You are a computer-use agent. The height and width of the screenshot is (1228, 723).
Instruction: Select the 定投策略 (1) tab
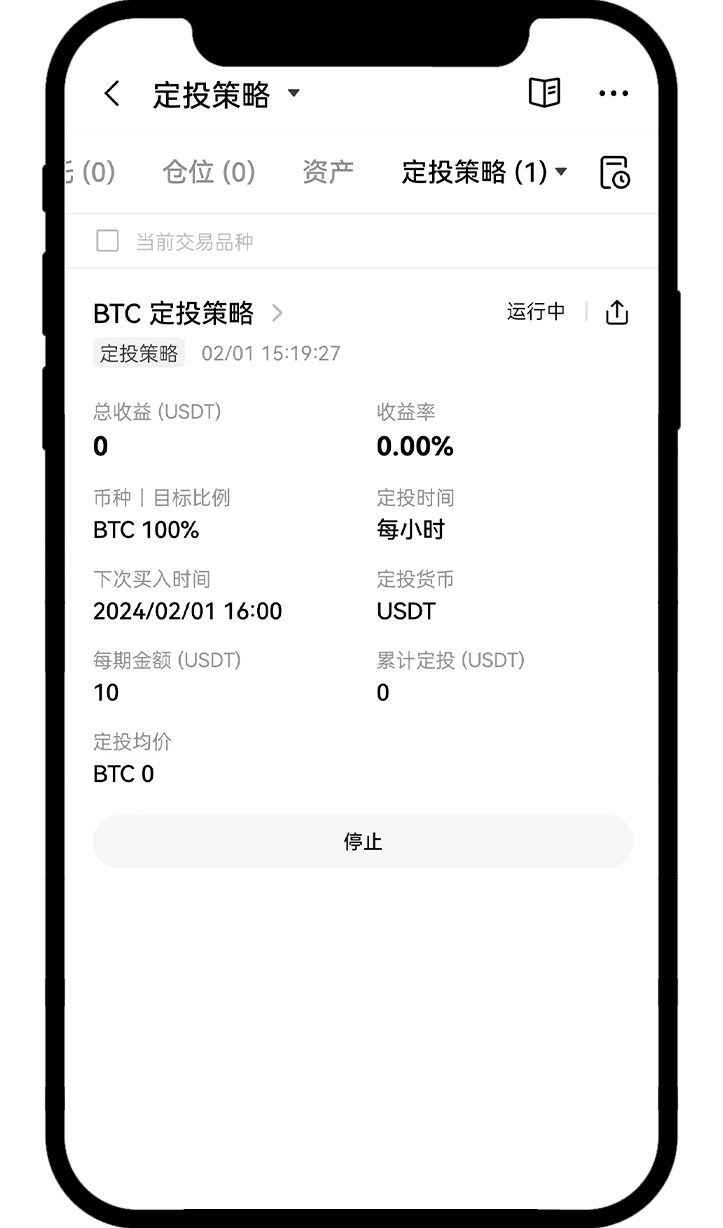(x=484, y=172)
